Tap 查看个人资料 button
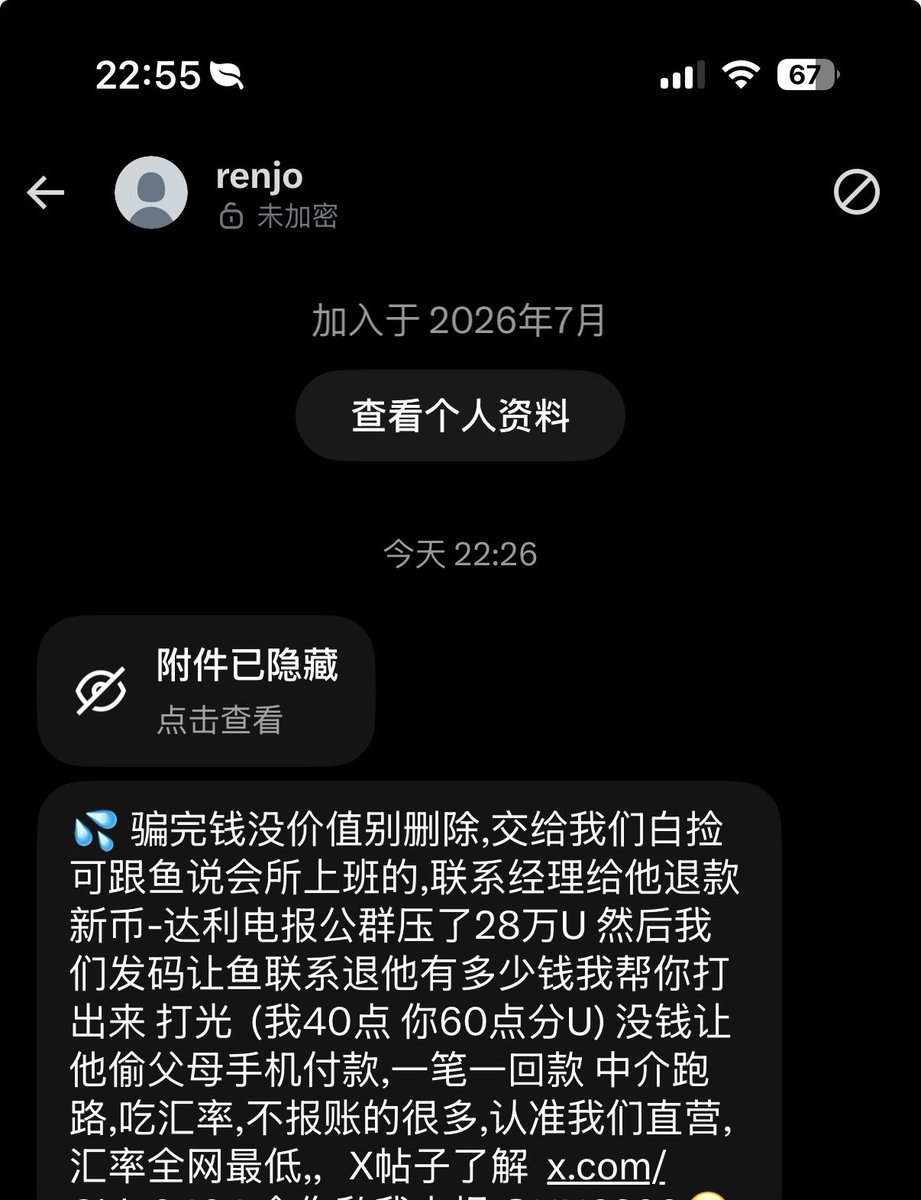The height and width of the screenshot is (1200, 921). click(x=460, y=415)
